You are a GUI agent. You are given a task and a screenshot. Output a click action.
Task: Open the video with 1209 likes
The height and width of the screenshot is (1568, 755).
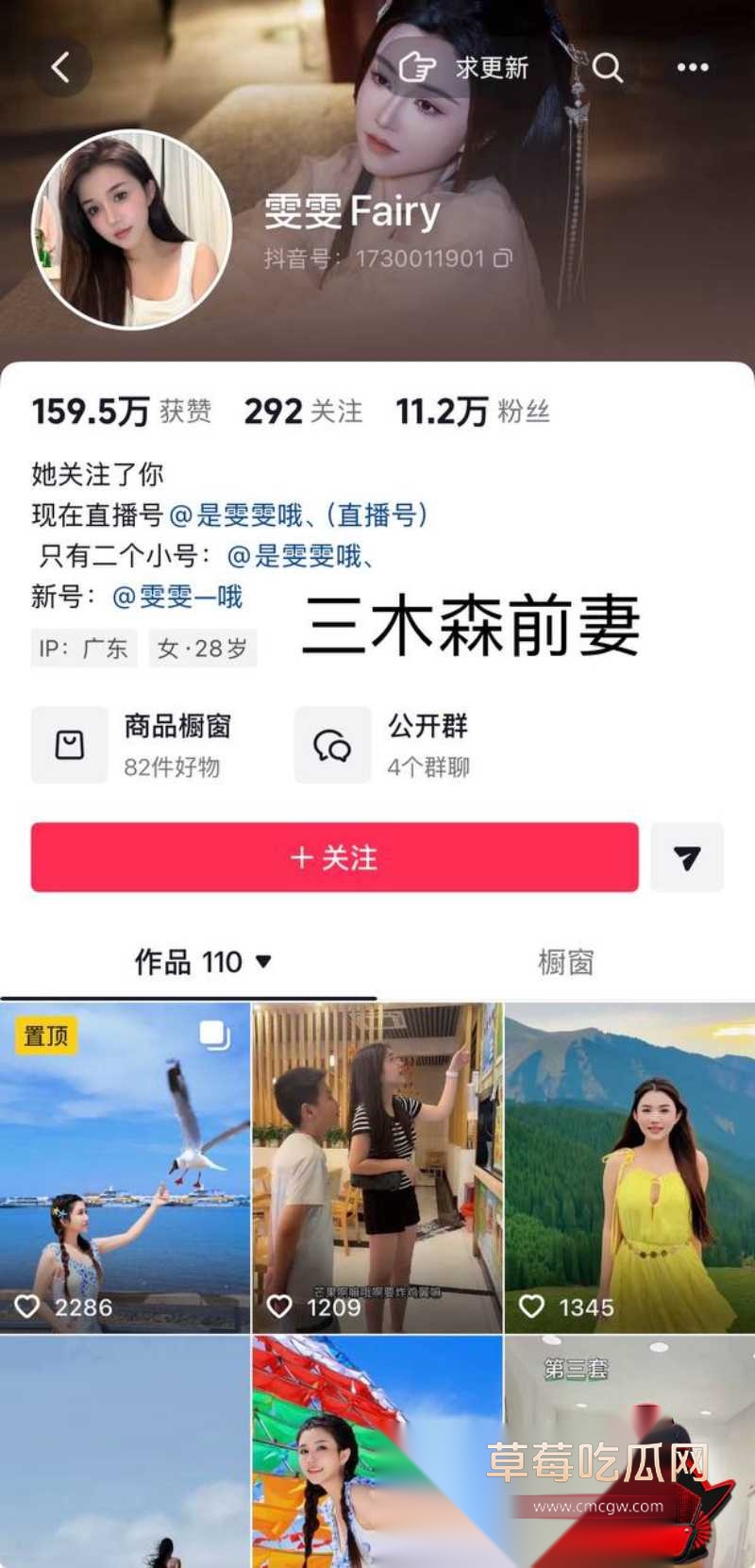pyautogui.click(x=377, y=1168)
